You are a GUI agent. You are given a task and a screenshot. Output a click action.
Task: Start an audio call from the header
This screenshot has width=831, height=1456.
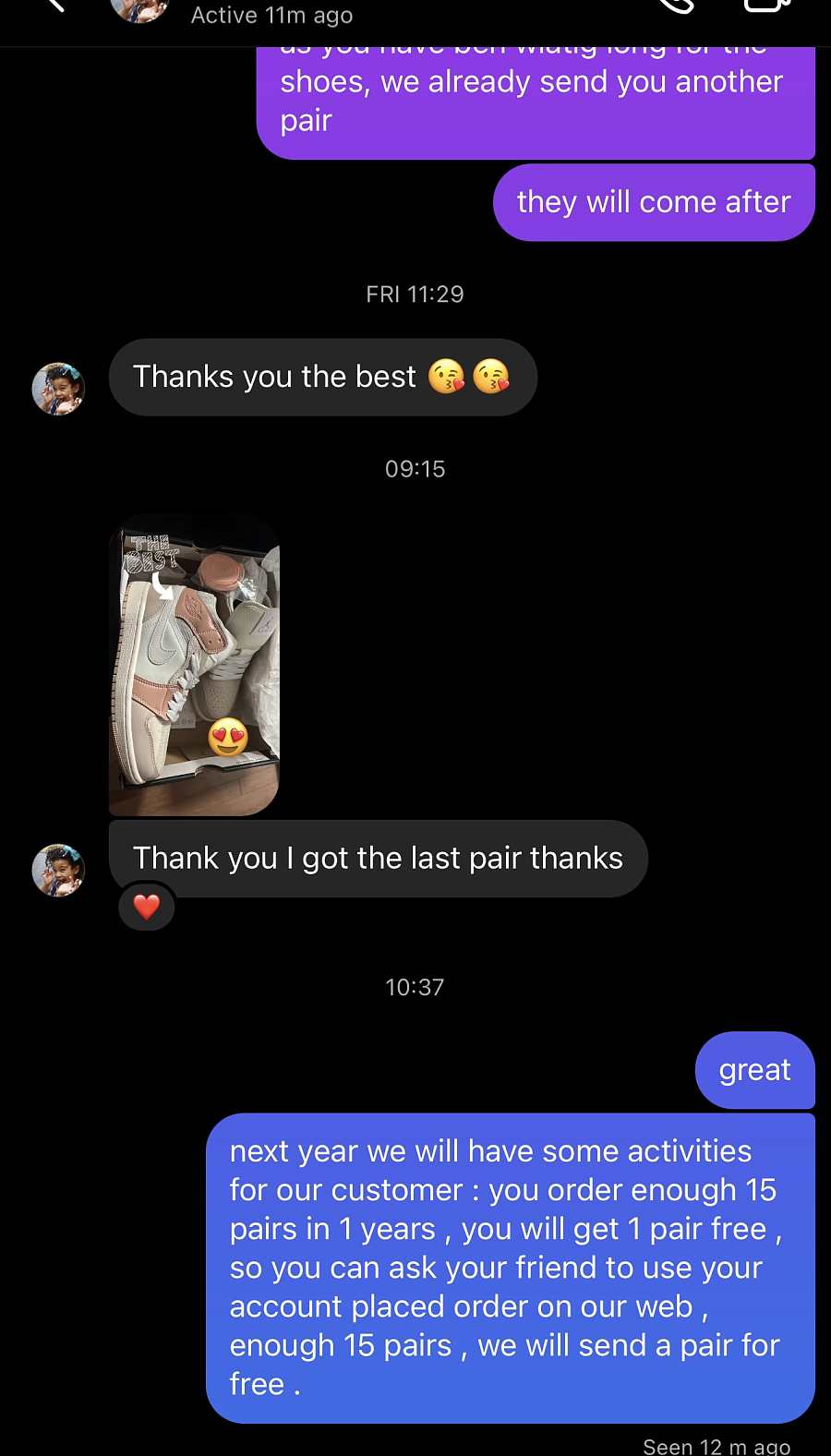click(x=676, y=5)
